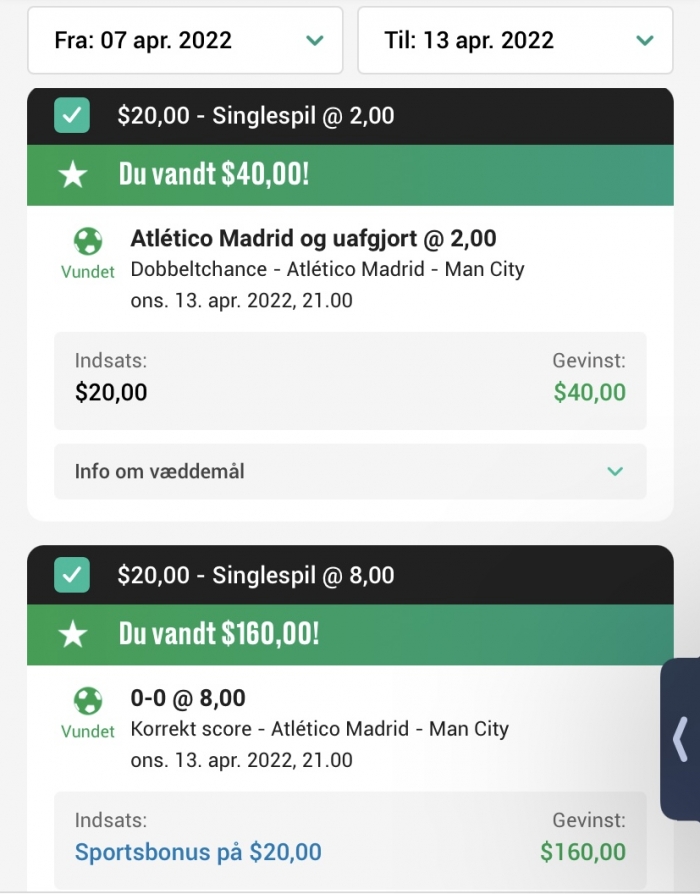Open the 'Fra: 07 apr. 2022' date dropdown
The height and width of the screenshot is (894, 700).
(x=185, y=41)
